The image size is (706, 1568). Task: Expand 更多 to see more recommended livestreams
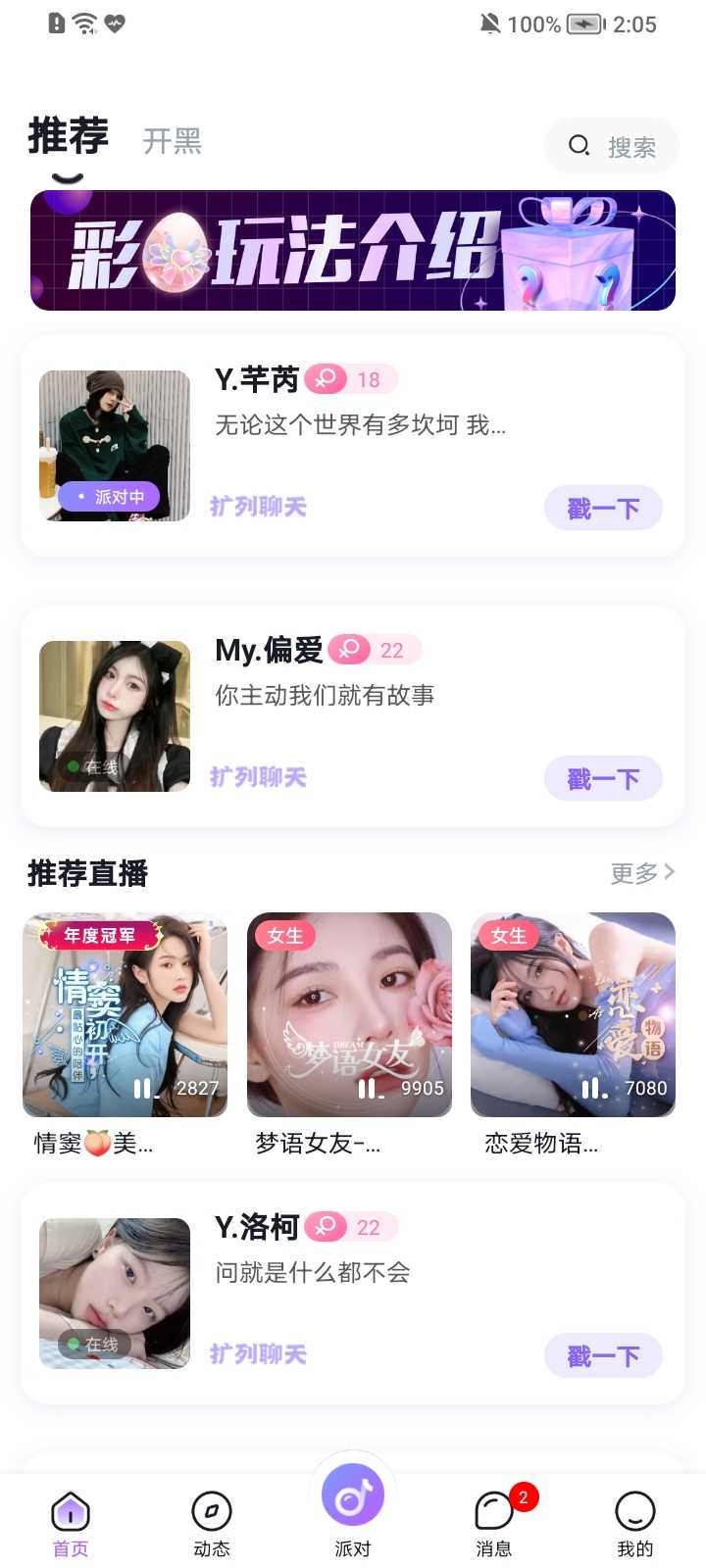point(639,873)
